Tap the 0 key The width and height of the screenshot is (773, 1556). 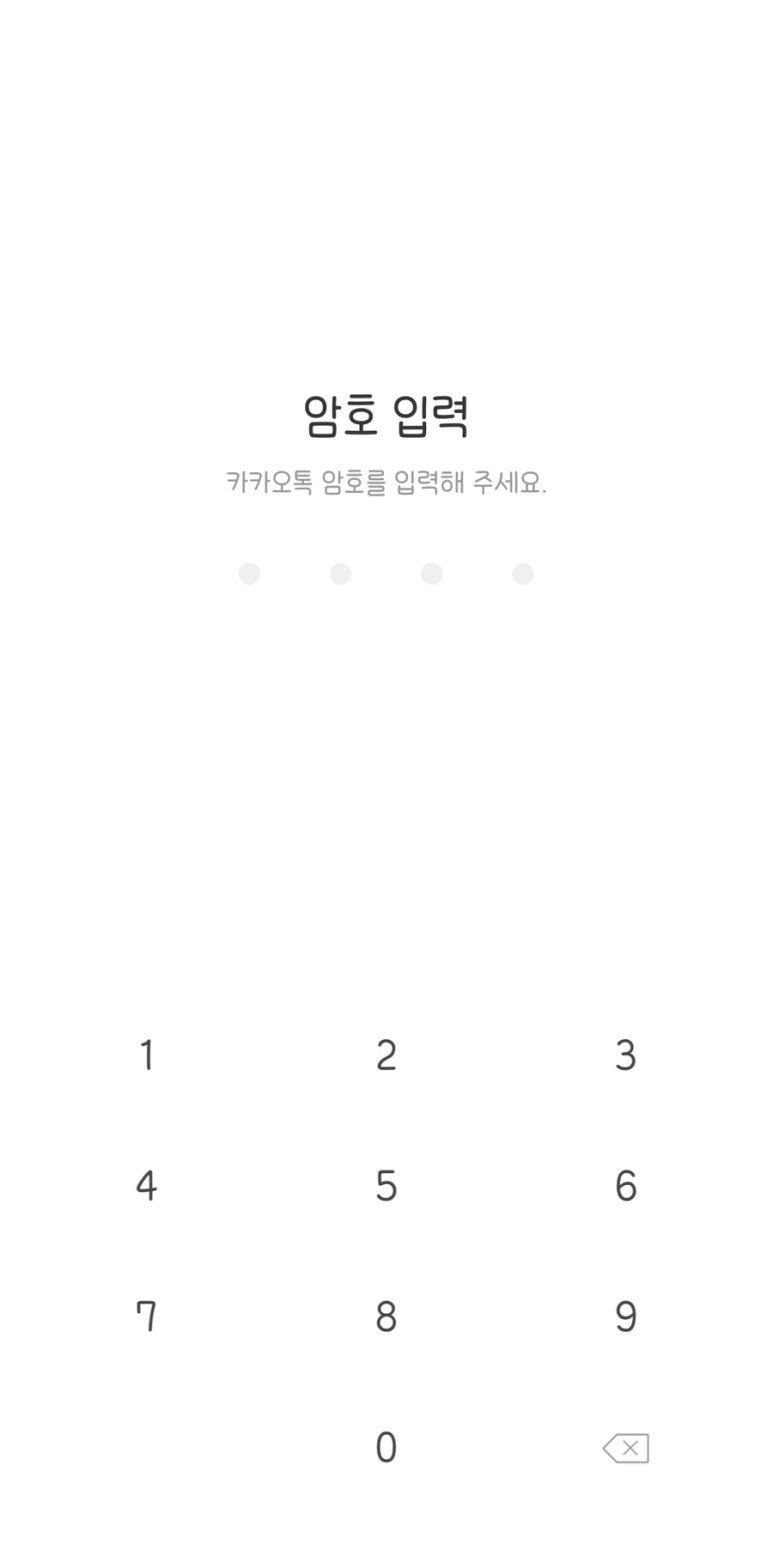(386, 1447)
